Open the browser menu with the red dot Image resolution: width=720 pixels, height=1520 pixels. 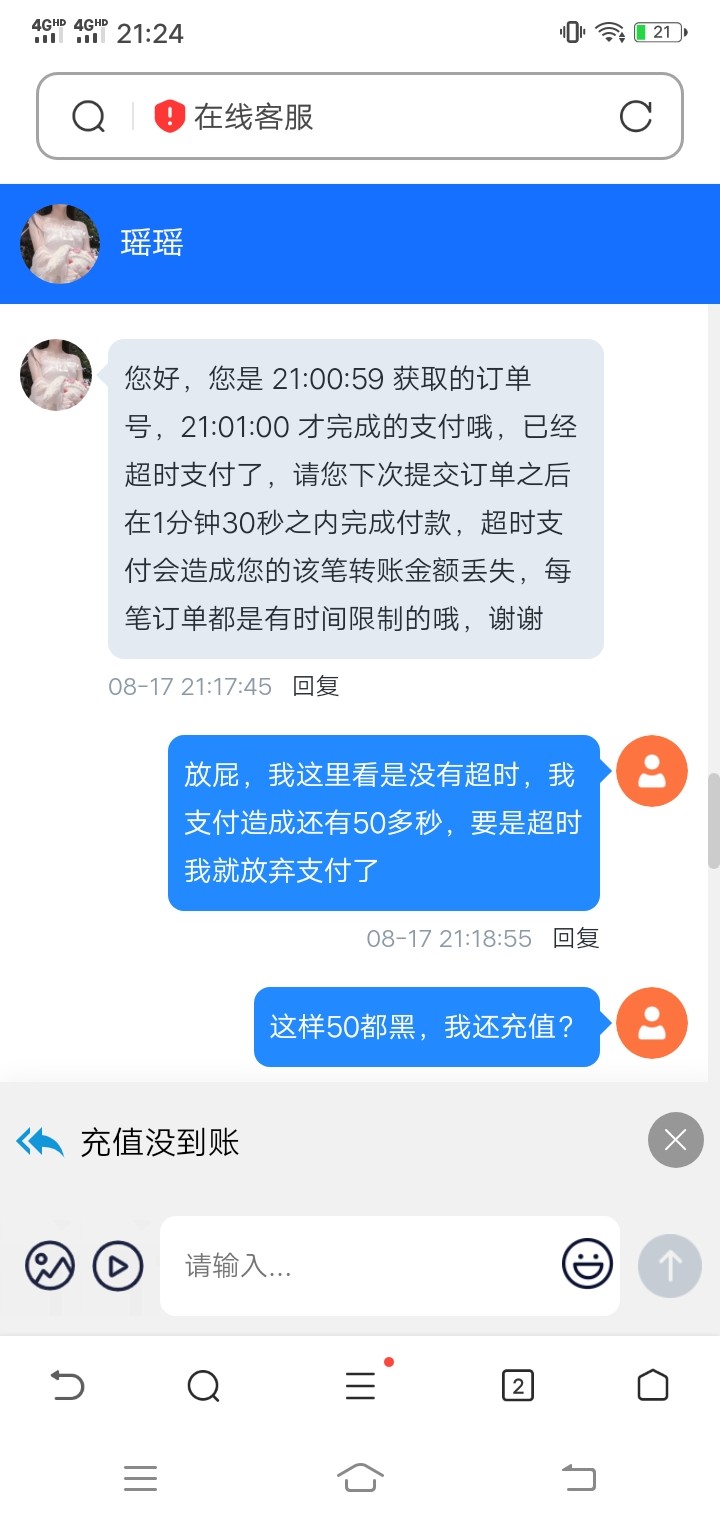[x=360, y=1386]
